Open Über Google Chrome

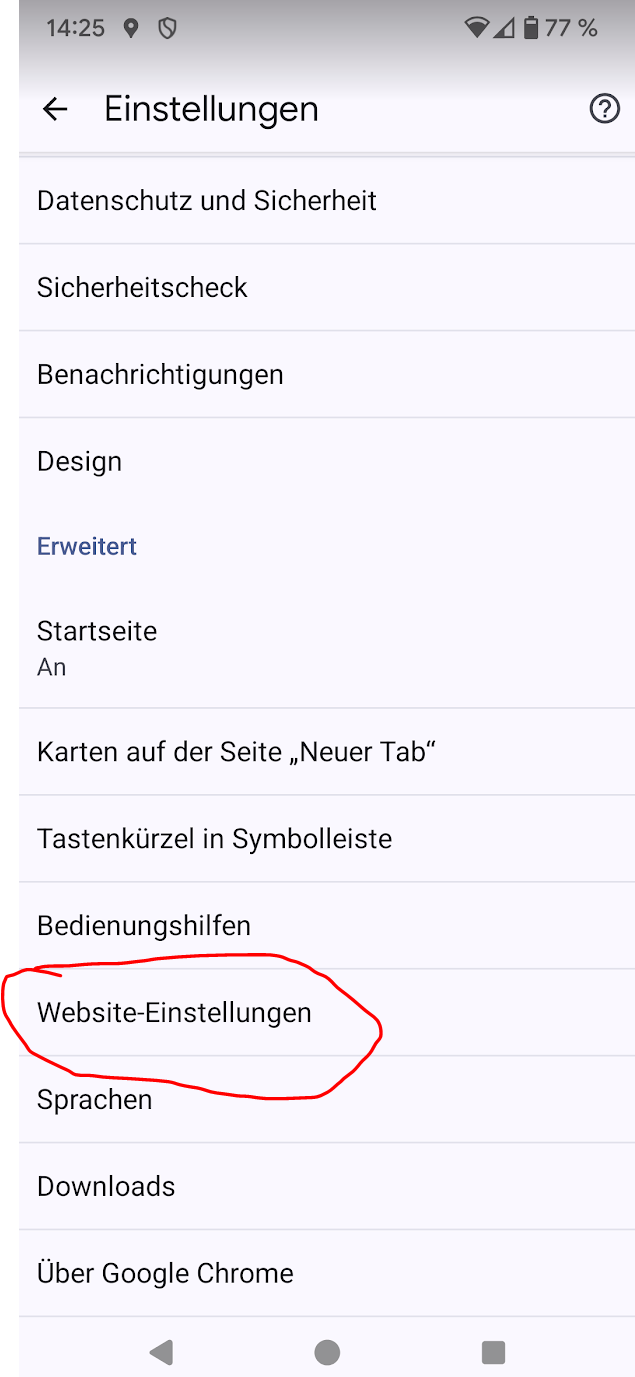165,1273
